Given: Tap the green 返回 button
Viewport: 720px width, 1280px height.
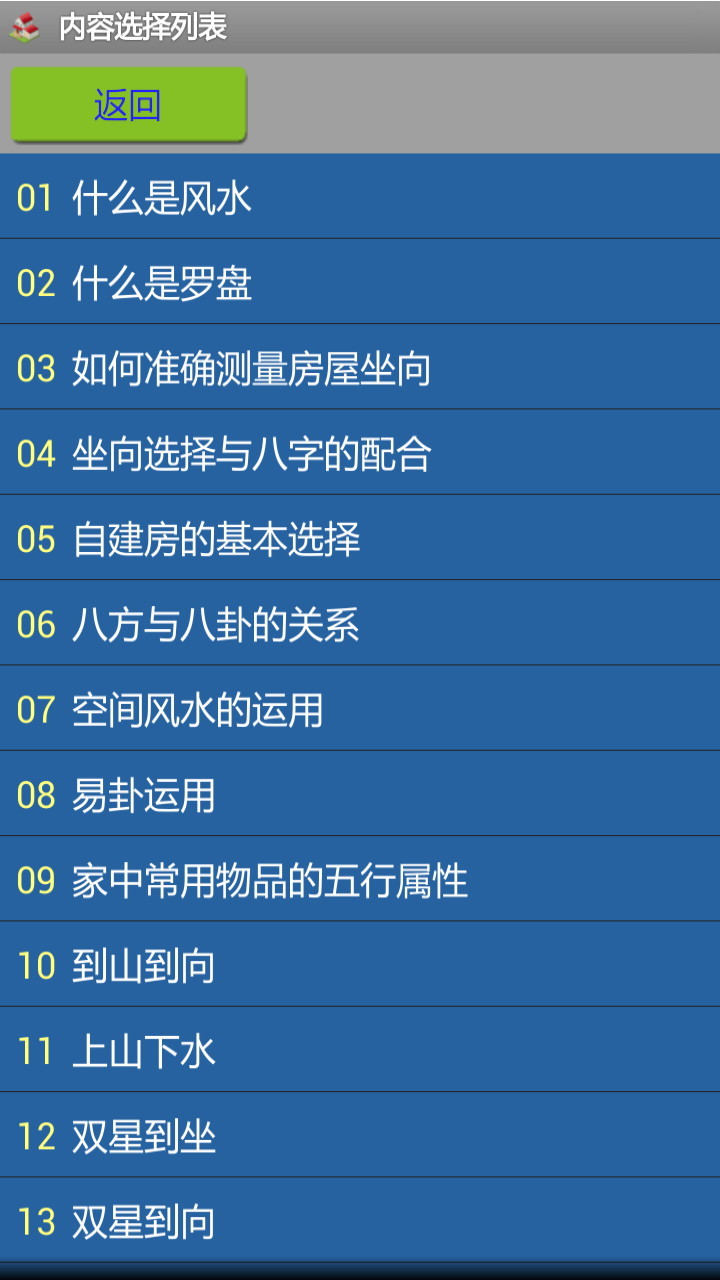Looking at the screenshot, I should (128, 105).
